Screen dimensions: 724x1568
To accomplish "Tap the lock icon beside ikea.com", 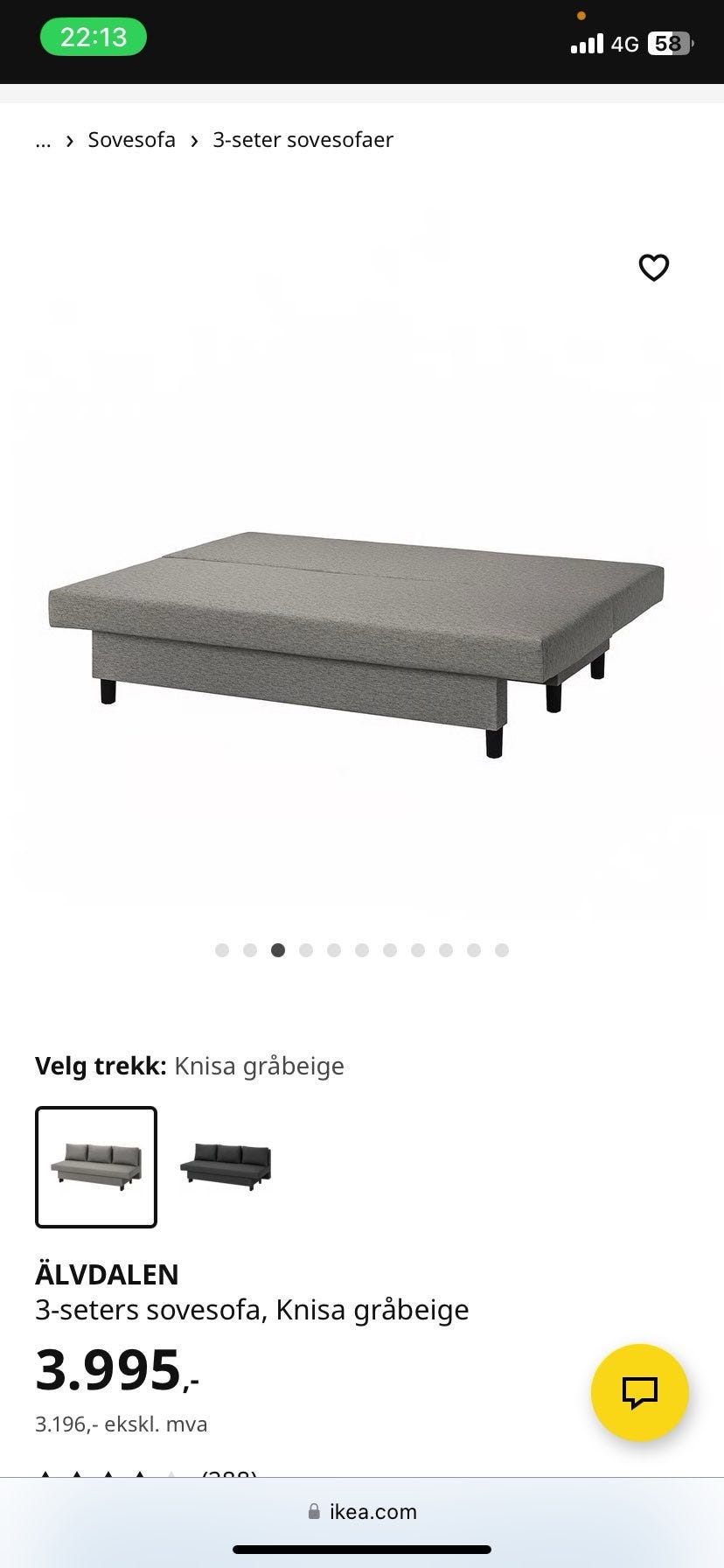I will (x=312, y=1511).
